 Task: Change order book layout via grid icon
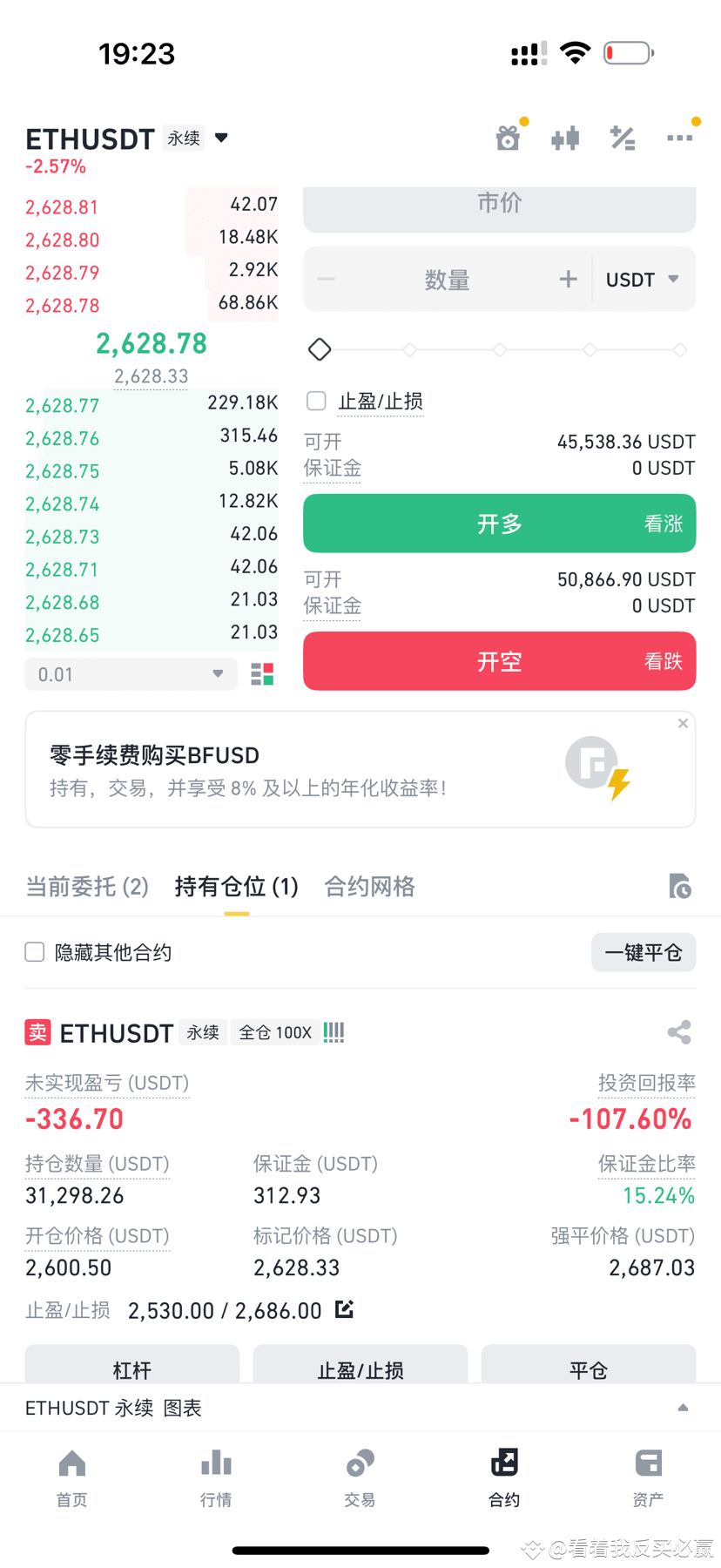262,673
